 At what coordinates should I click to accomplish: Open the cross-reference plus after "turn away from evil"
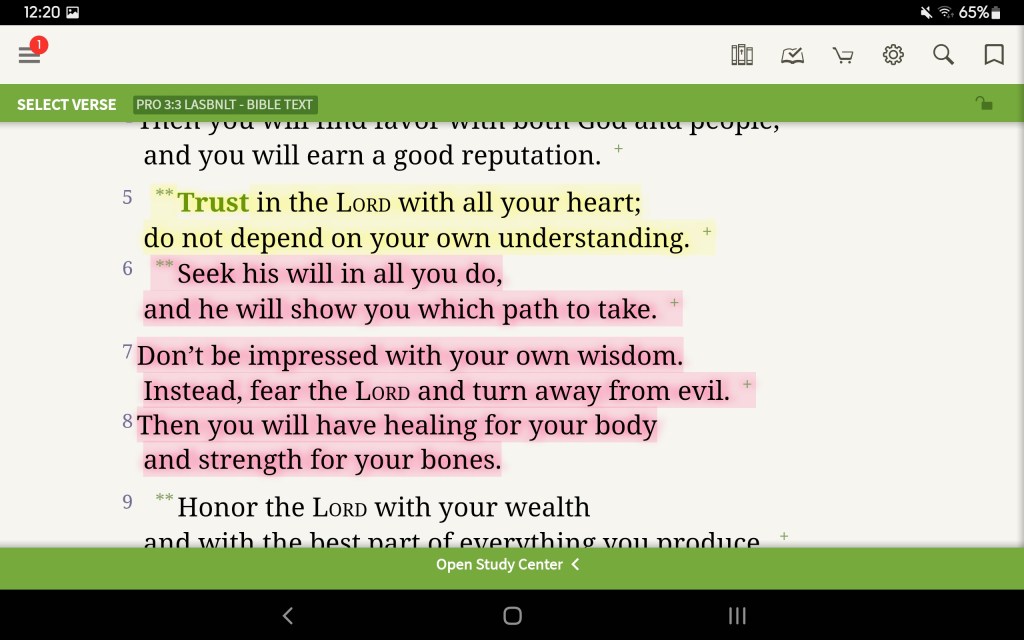point(747,384)
